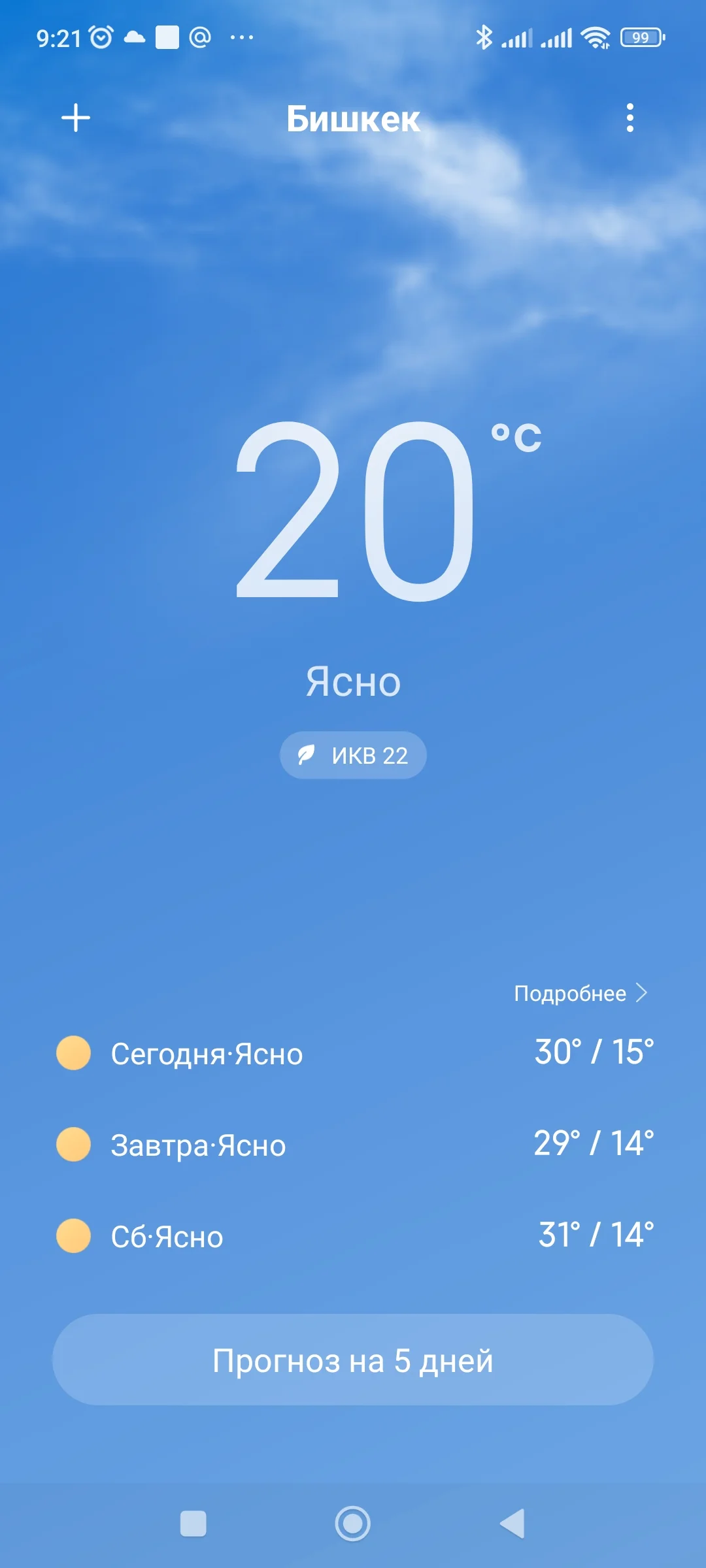Screen dimensions: 706x1568
Task: Tap the sun icon next to Сб·Ясно
Action: click(x=73, y=1237)
